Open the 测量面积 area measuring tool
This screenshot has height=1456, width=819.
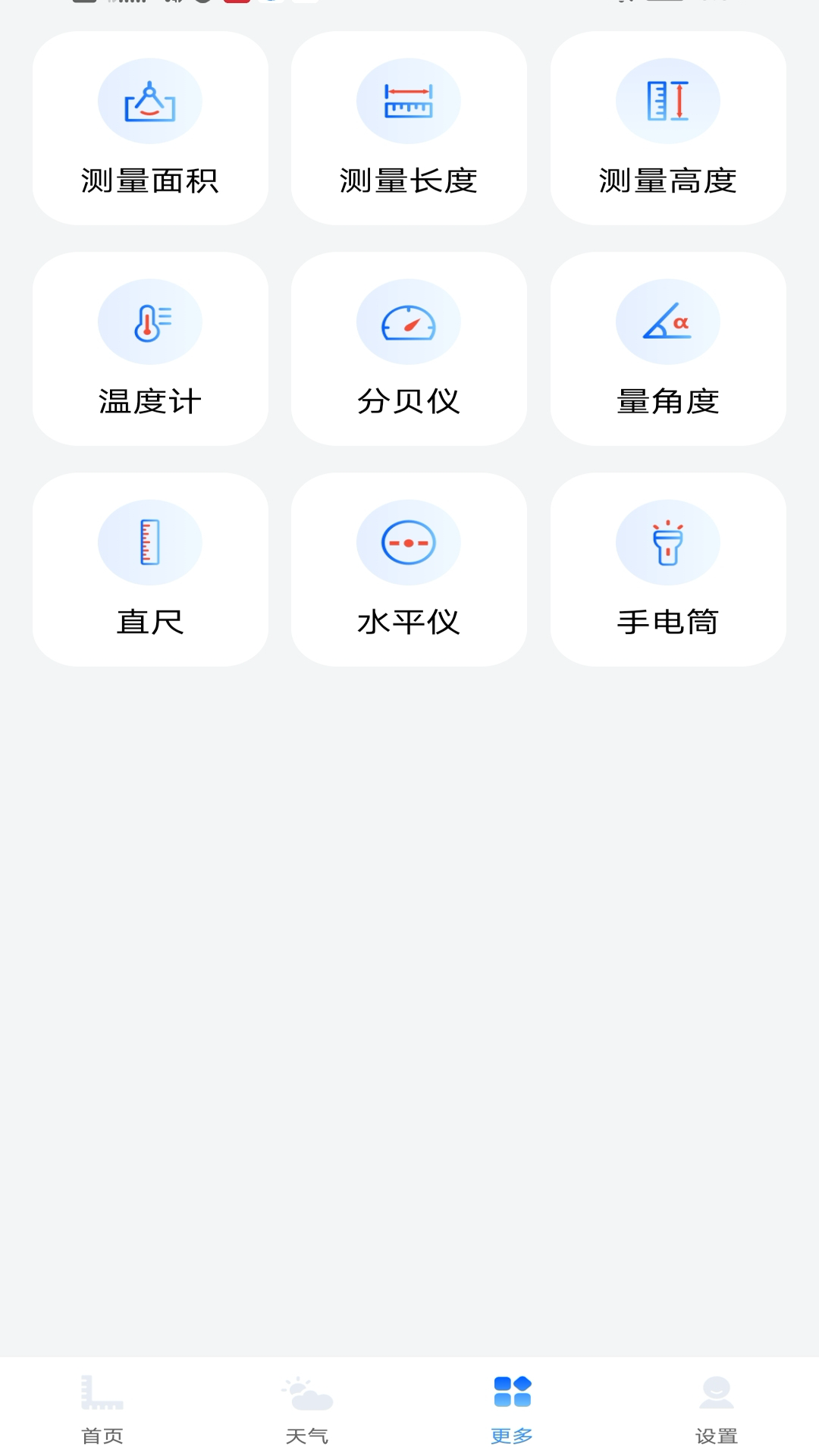(x=150, y=128)
